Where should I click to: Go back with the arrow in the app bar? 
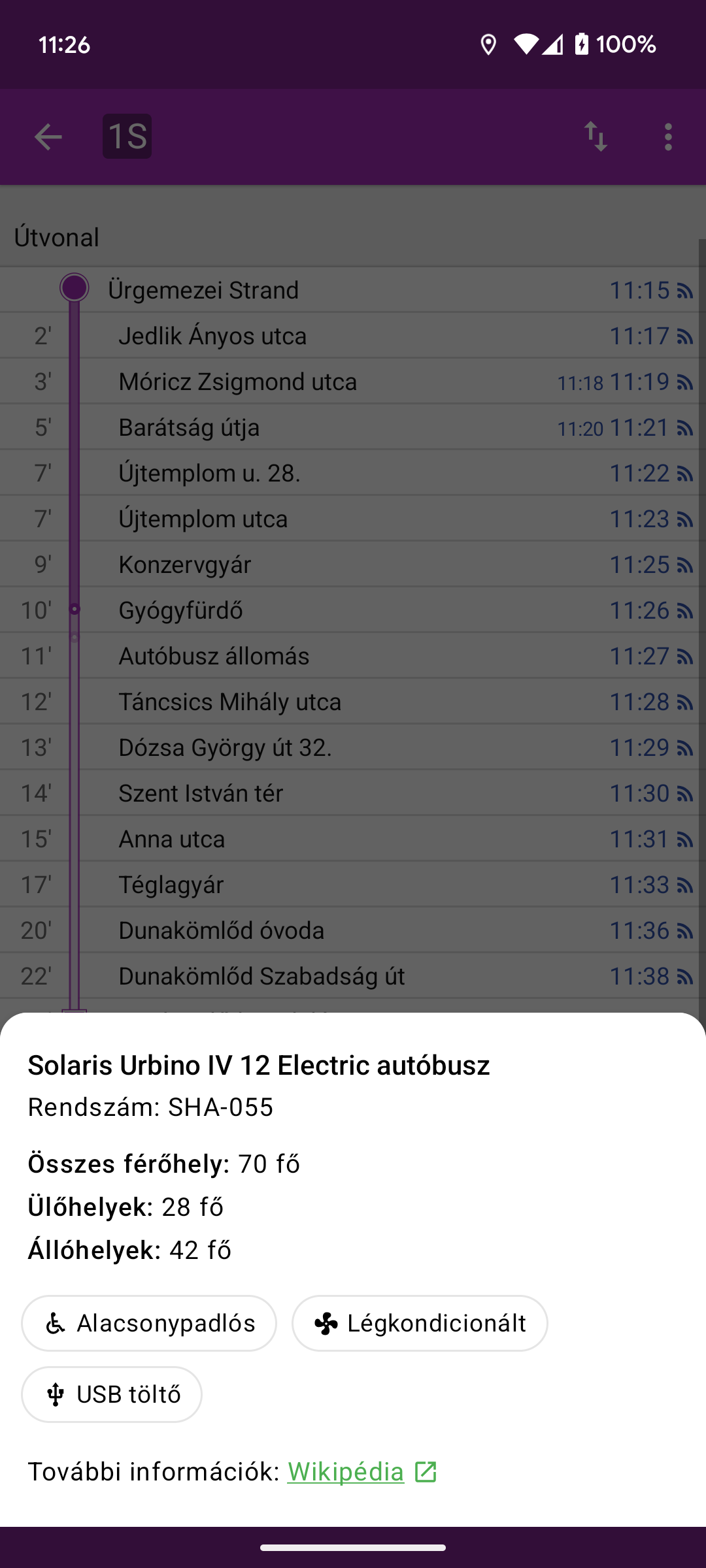[x=48, y=137]
